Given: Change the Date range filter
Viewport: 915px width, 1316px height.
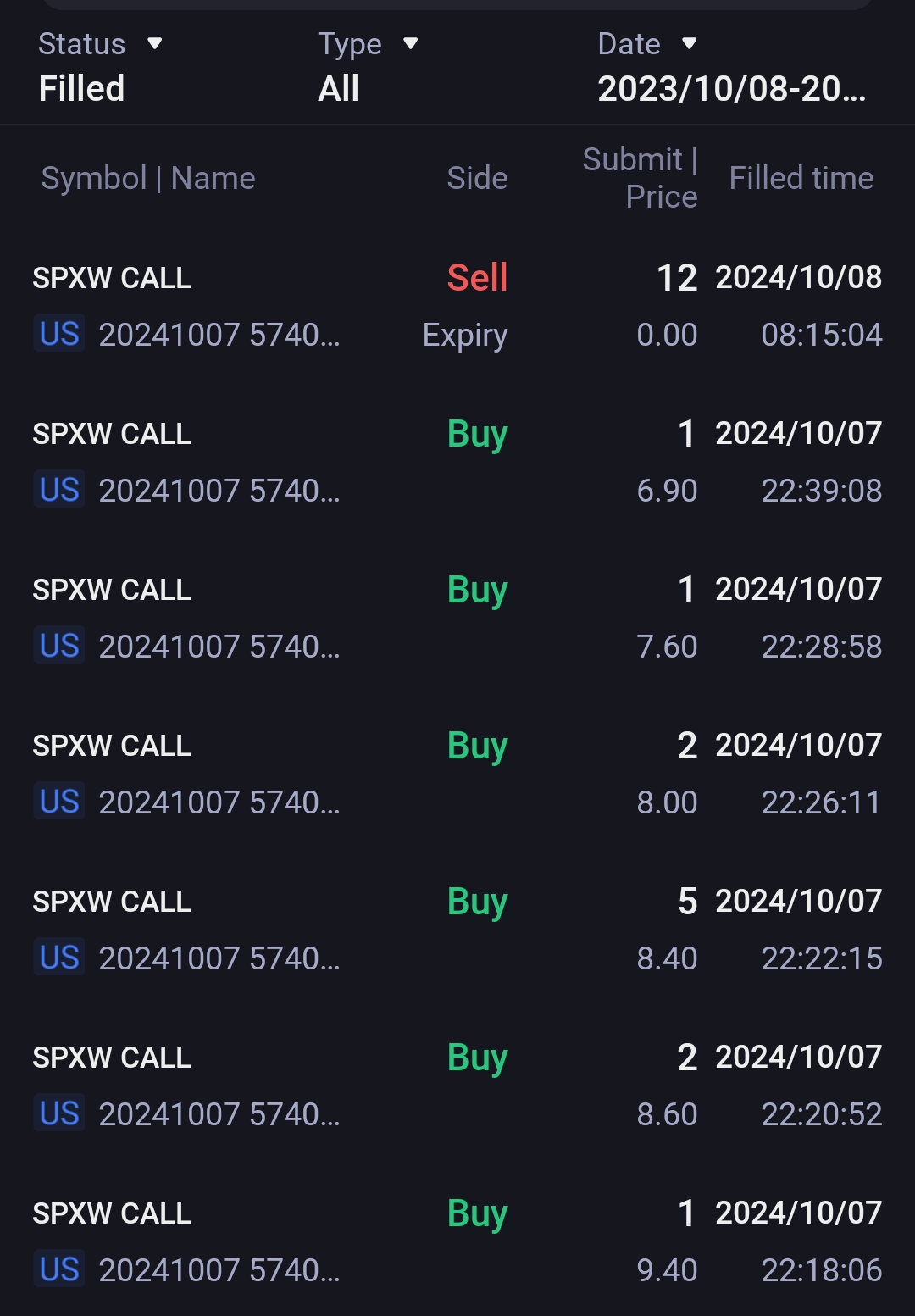Looking at the screenshot, I should pos(730,66).
